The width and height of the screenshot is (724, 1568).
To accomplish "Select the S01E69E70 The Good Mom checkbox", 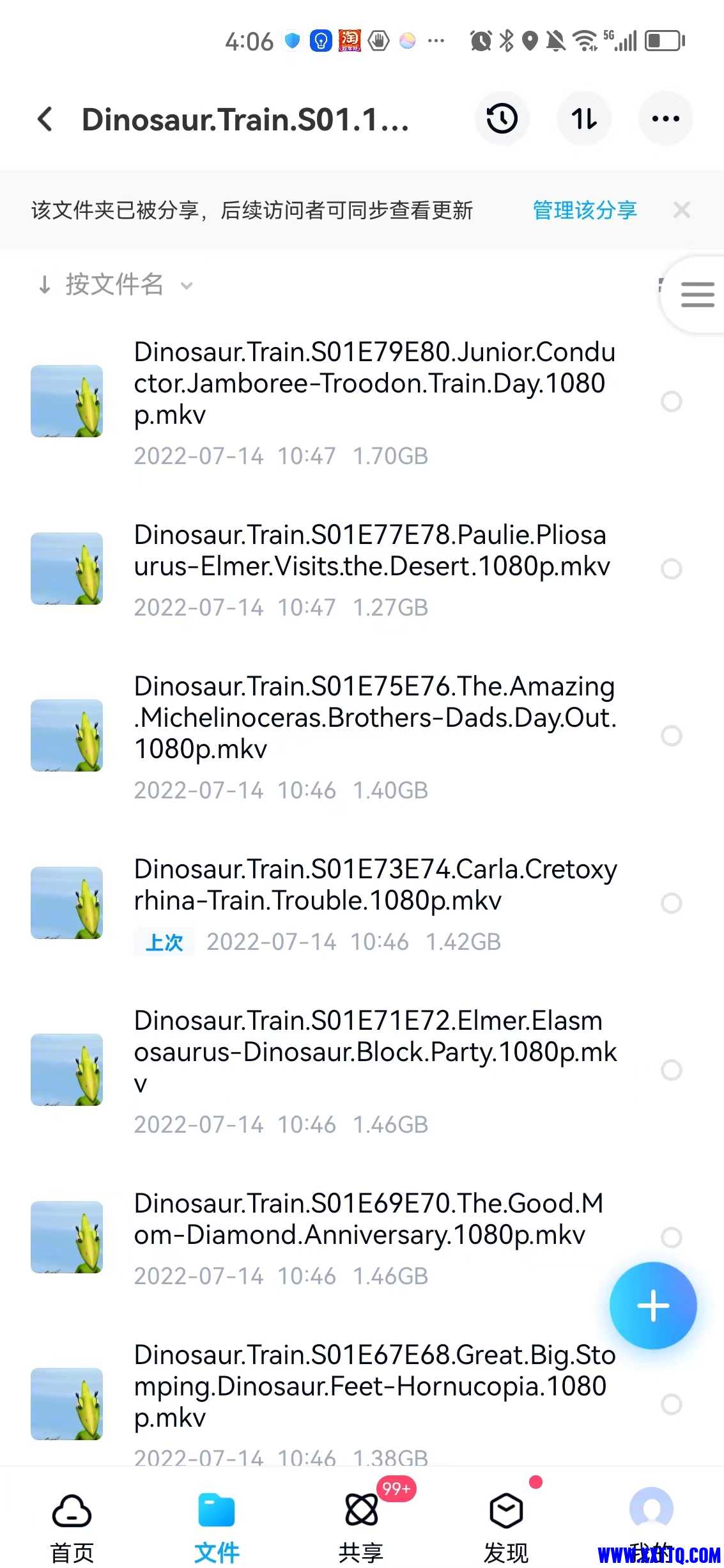I will 671,1237.
